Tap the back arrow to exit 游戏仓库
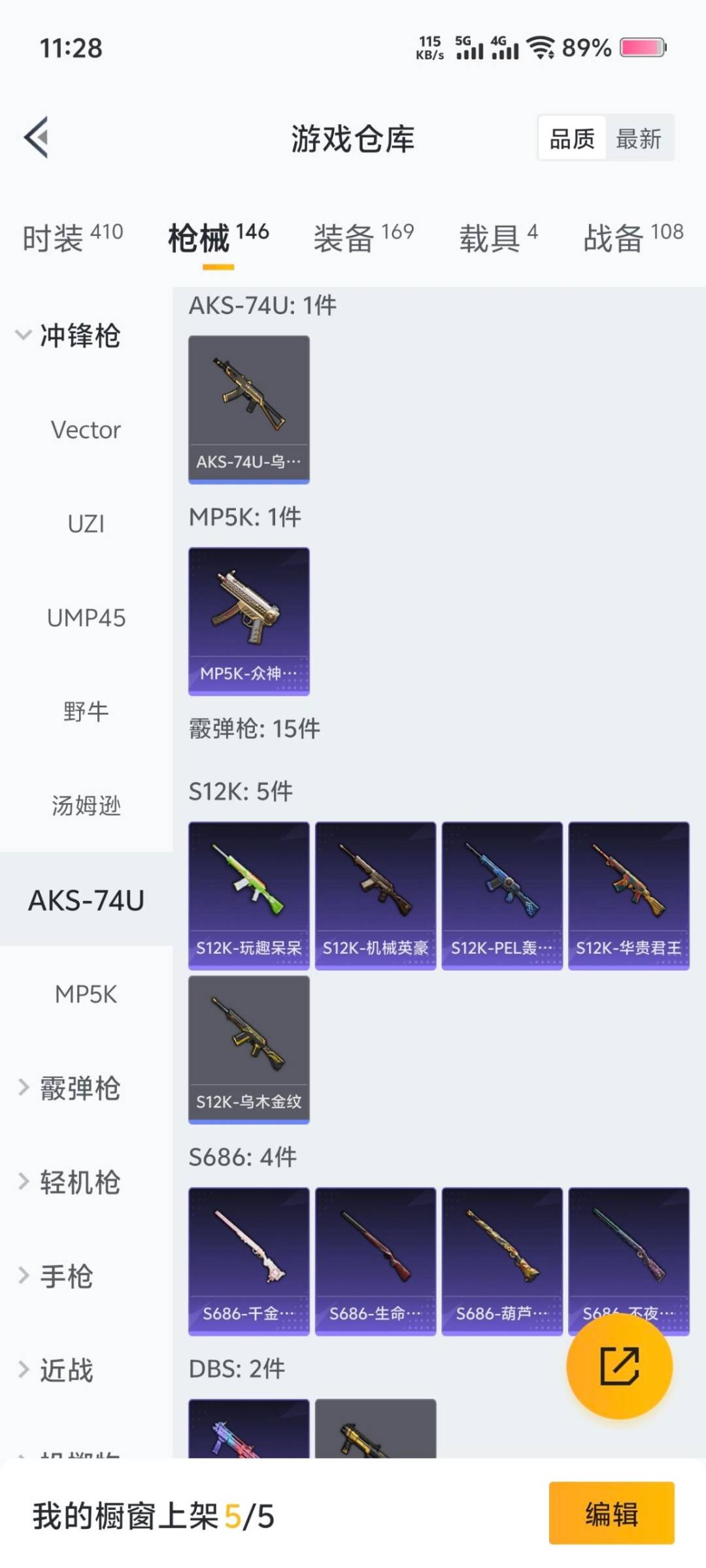 coord(37,137)
